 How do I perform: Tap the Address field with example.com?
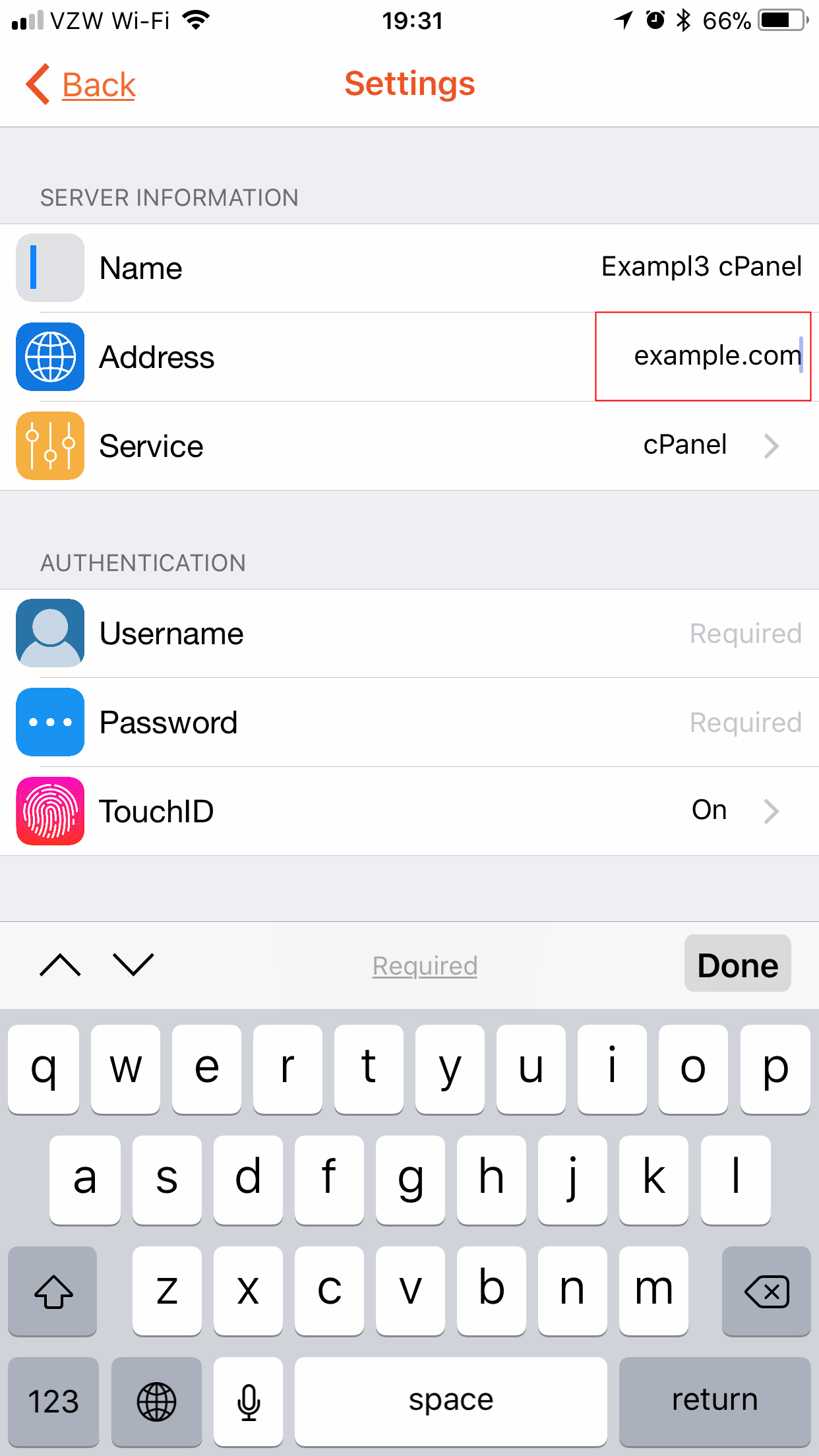703,356
